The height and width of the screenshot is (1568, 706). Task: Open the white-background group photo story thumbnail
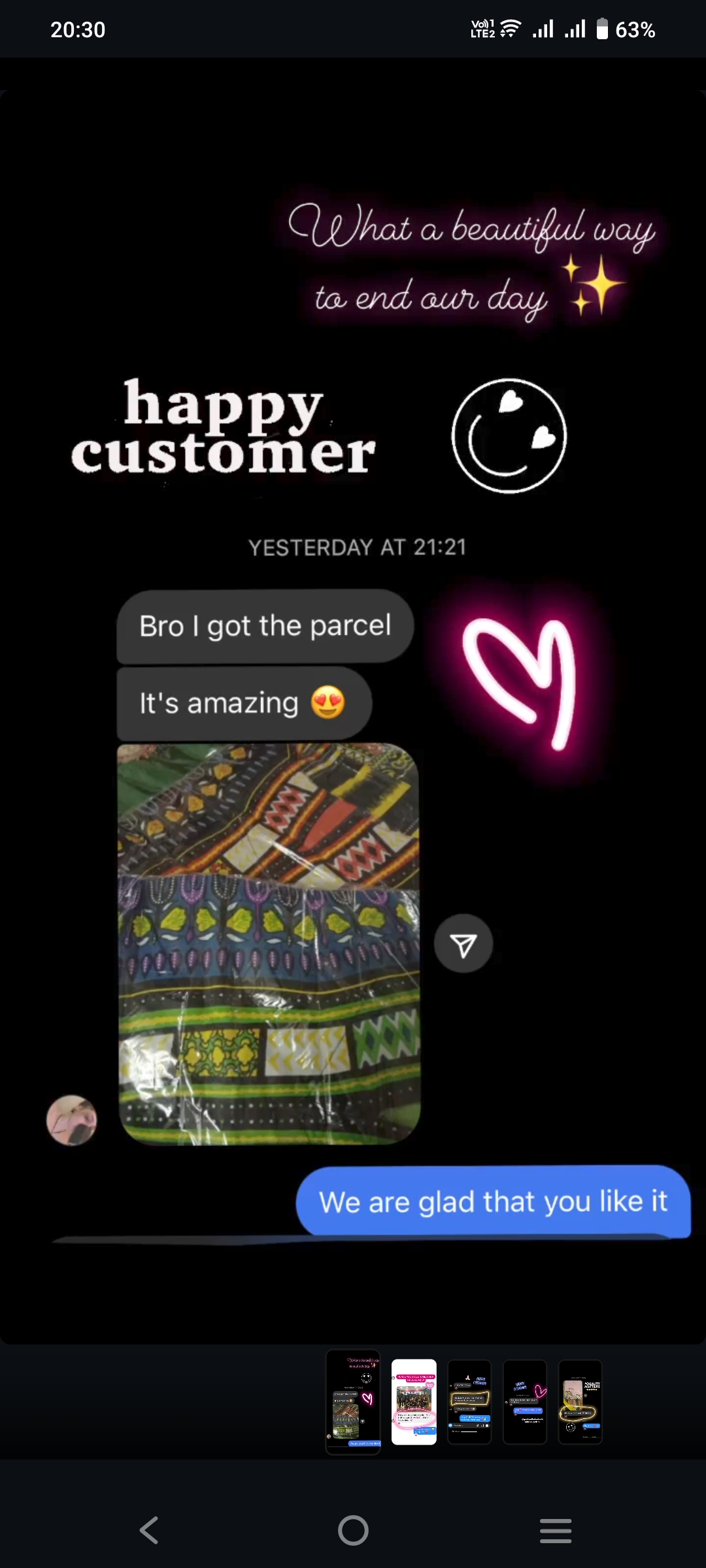coord(414,1402)
